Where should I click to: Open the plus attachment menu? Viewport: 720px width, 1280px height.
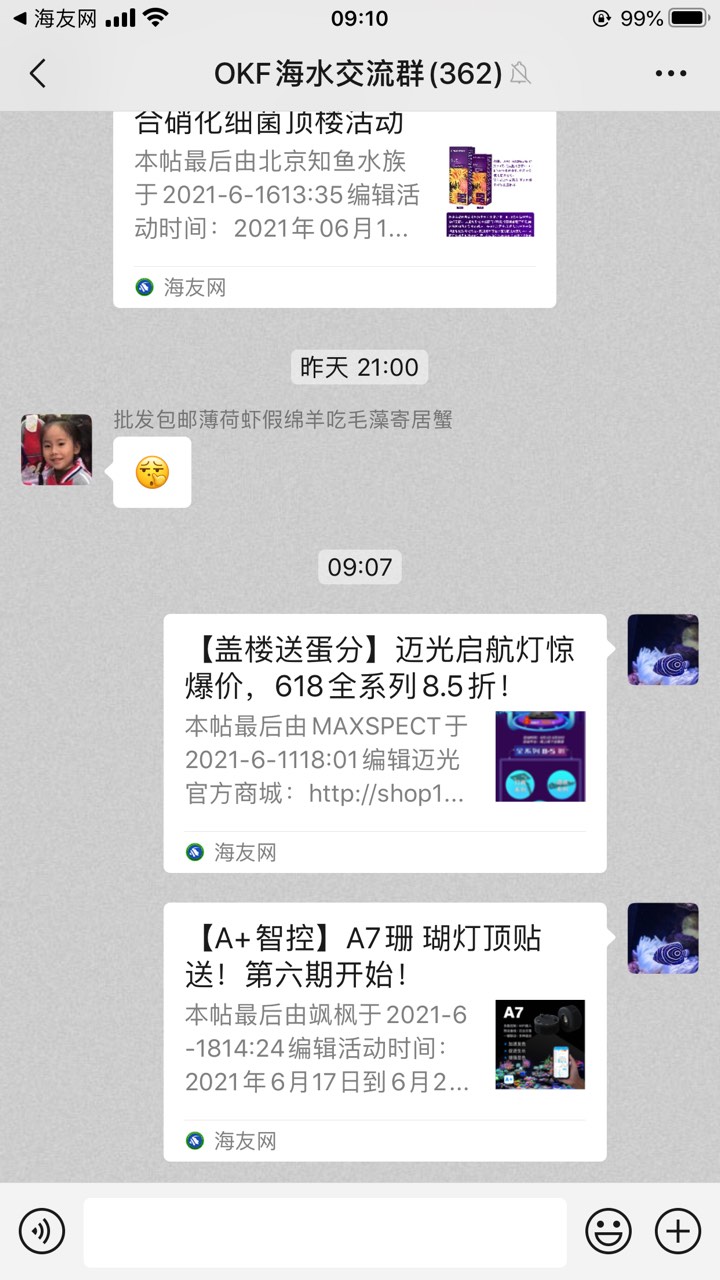pos(677,1229)
